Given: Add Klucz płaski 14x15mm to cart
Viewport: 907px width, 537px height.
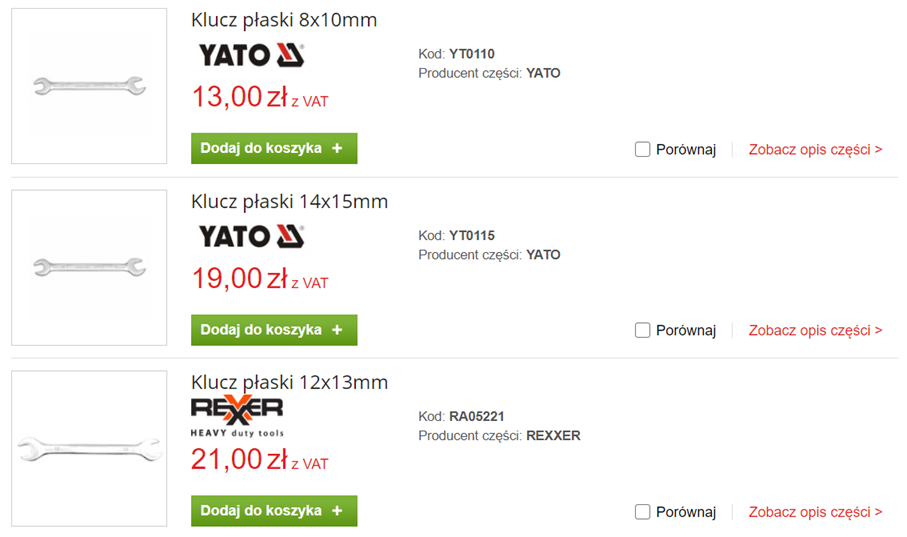Looking at the screenshot, I should [x=273, y=330].
